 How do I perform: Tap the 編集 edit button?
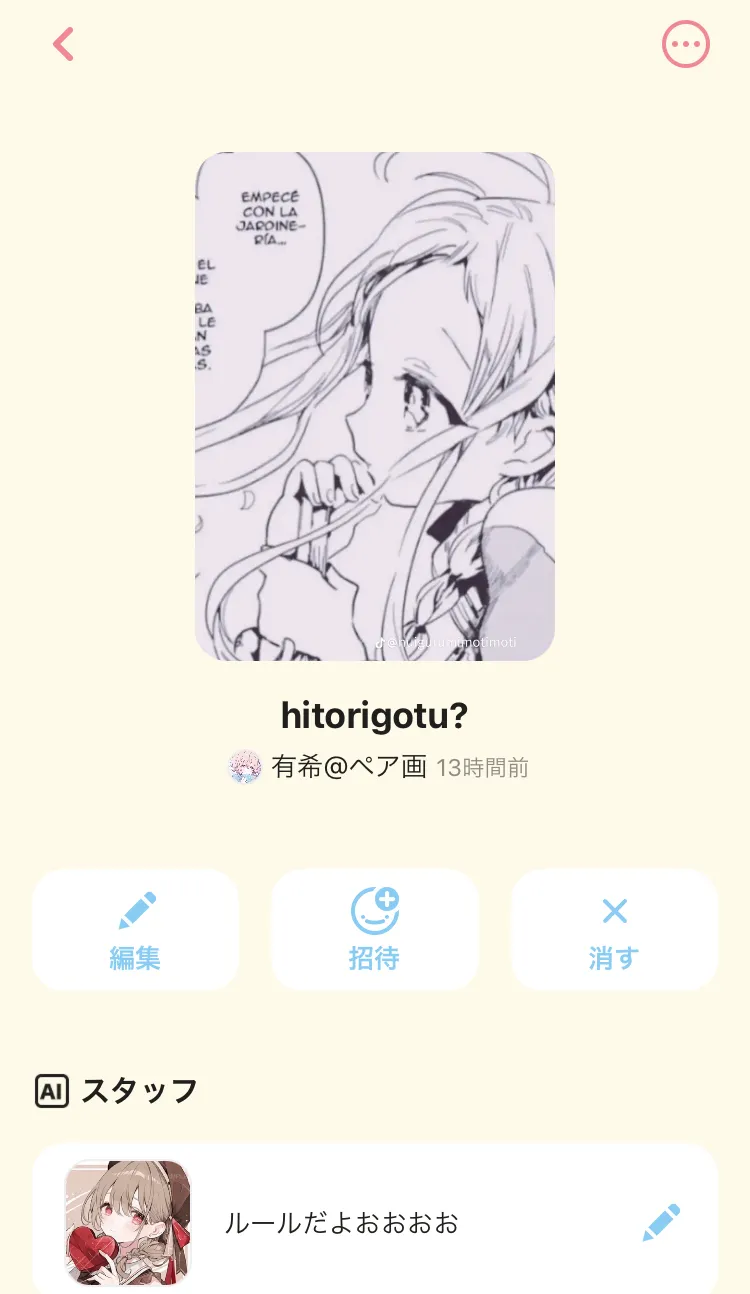(x=135, y=930)
